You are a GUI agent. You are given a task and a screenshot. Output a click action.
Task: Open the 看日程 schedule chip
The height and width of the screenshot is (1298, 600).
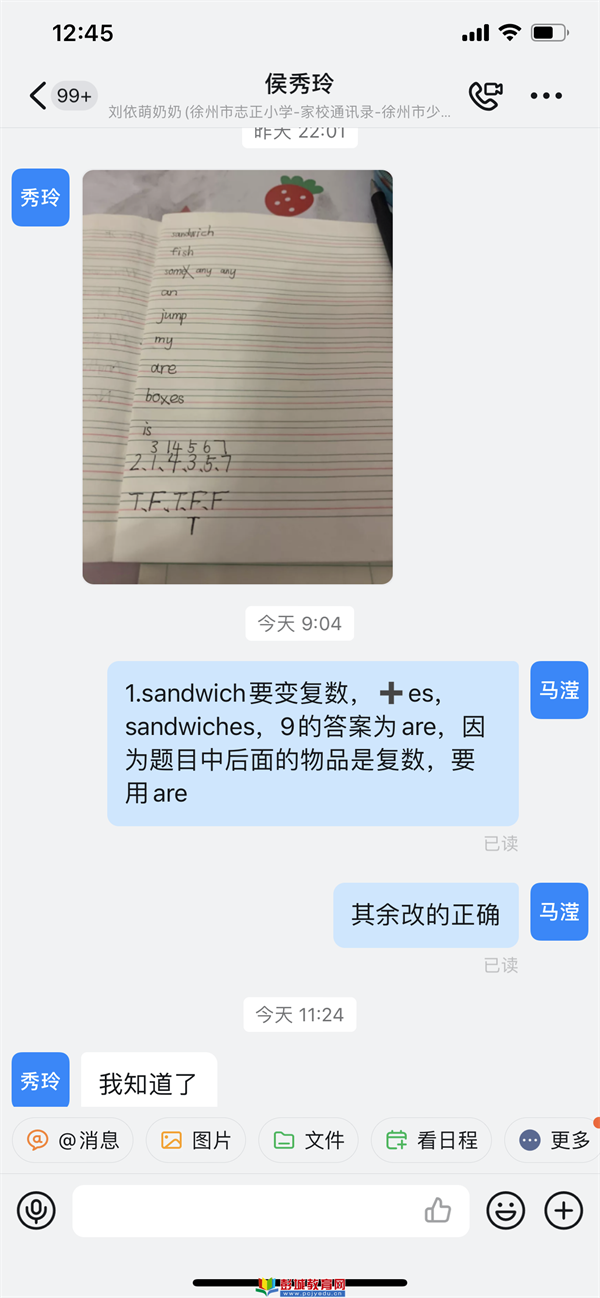tap(431, 1140)
